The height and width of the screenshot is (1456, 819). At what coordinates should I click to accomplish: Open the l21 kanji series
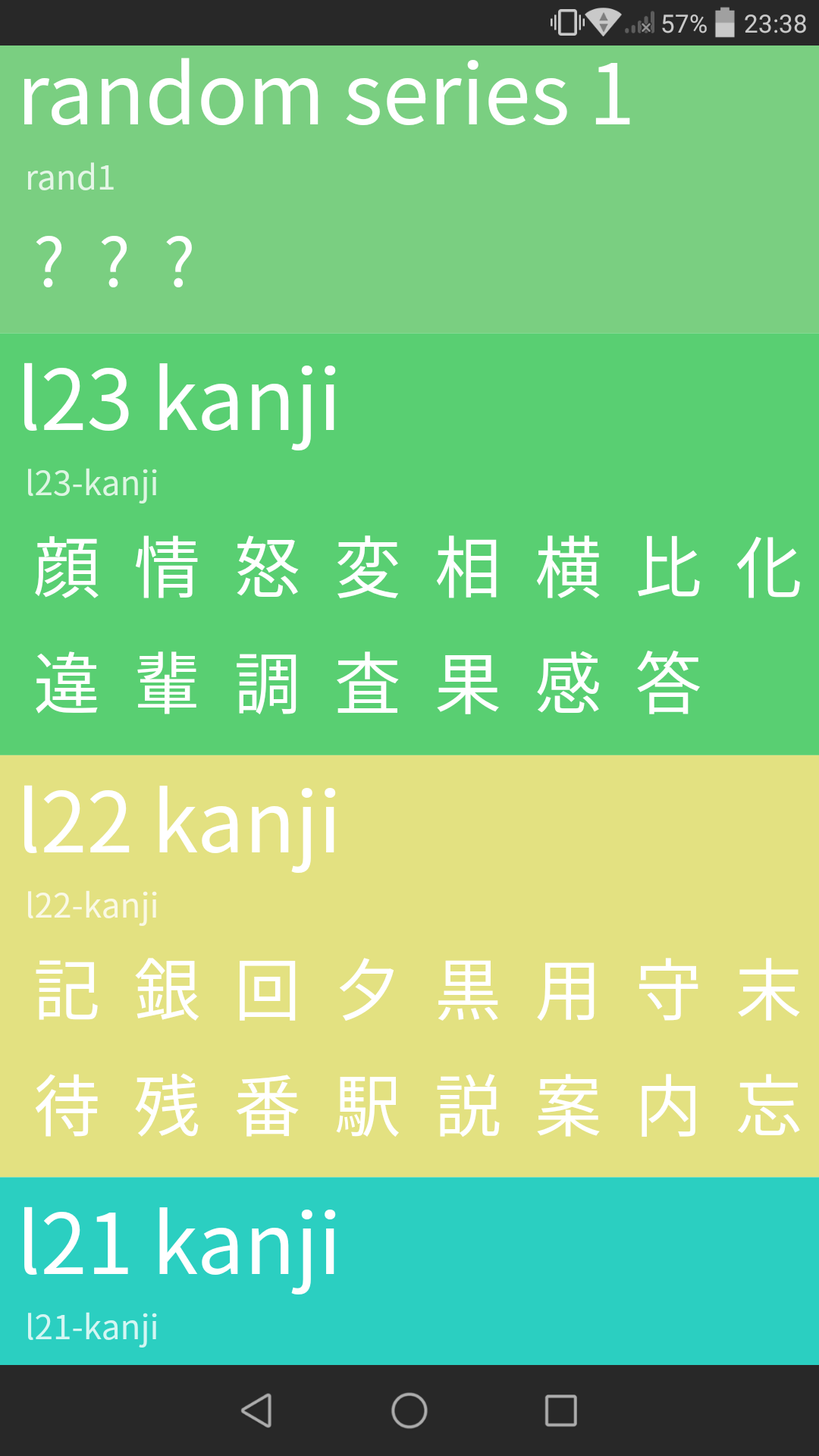pyautogui.click(x=409, y=1271)
